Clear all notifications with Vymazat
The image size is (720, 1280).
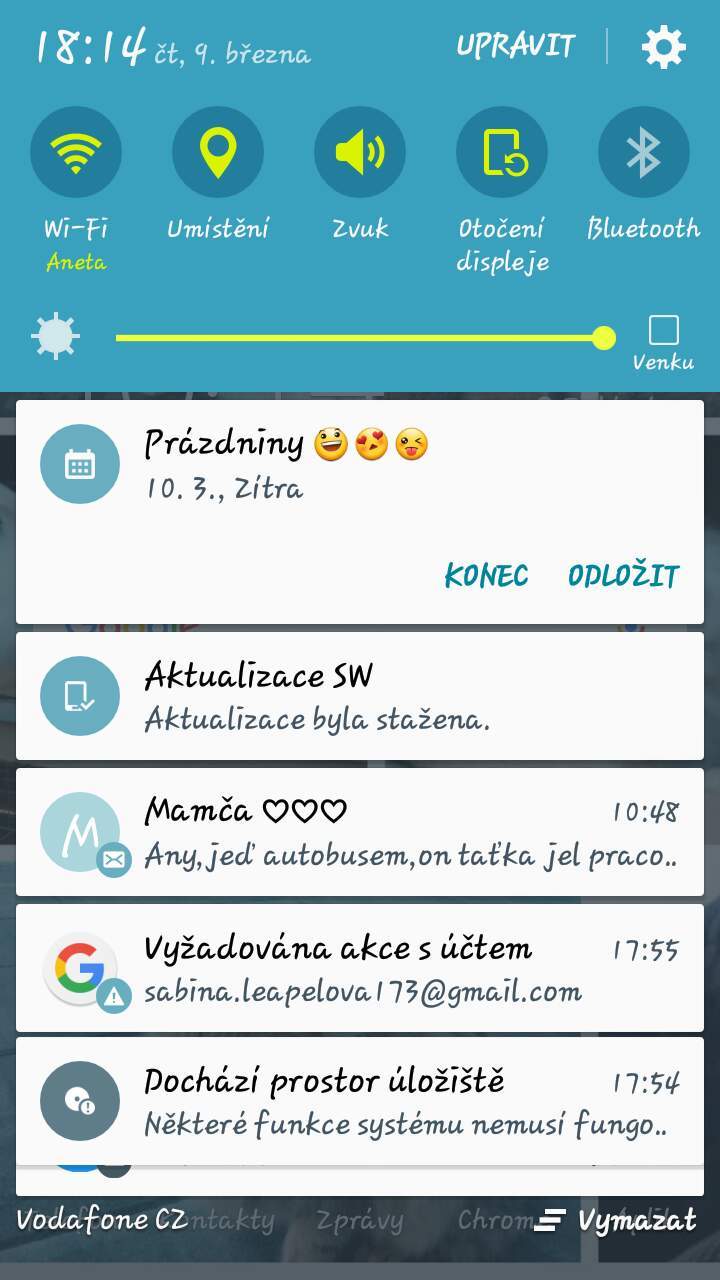coord(616,1221)
